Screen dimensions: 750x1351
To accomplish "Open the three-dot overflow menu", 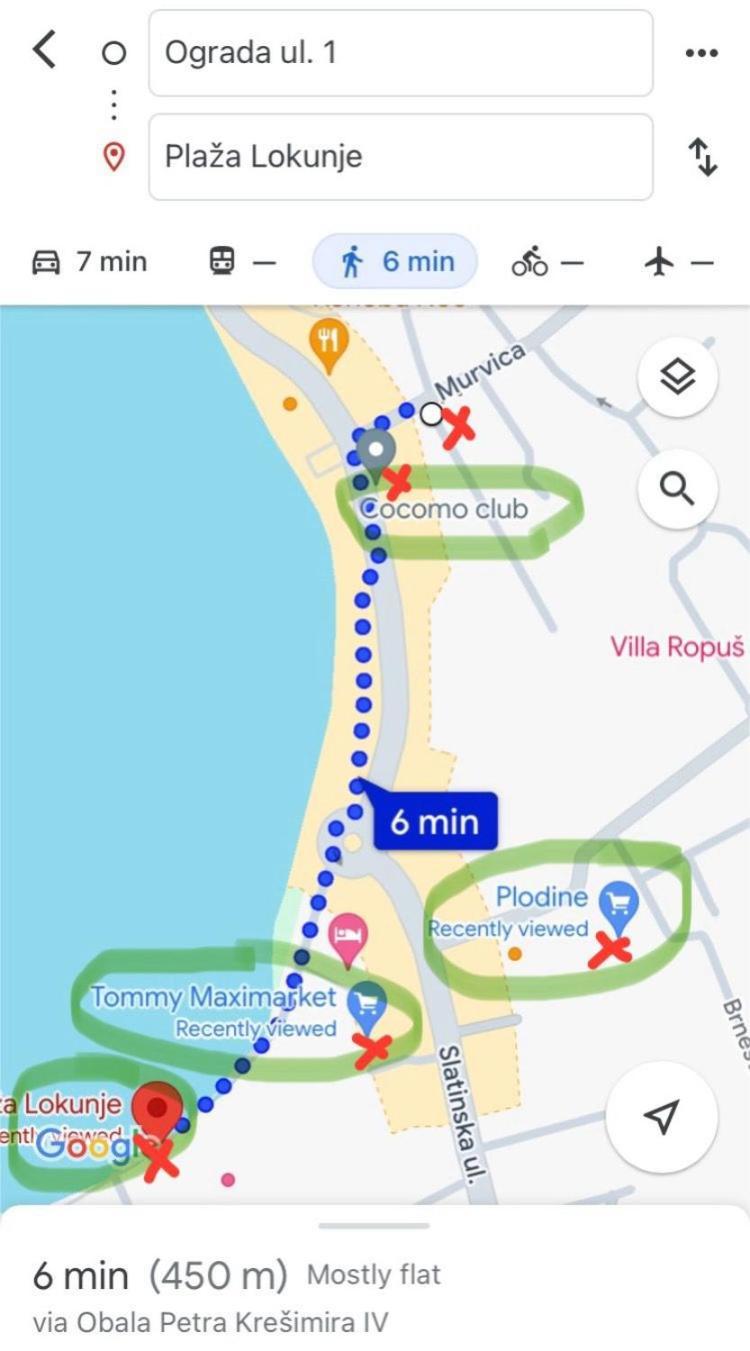I will coord(702,53).
